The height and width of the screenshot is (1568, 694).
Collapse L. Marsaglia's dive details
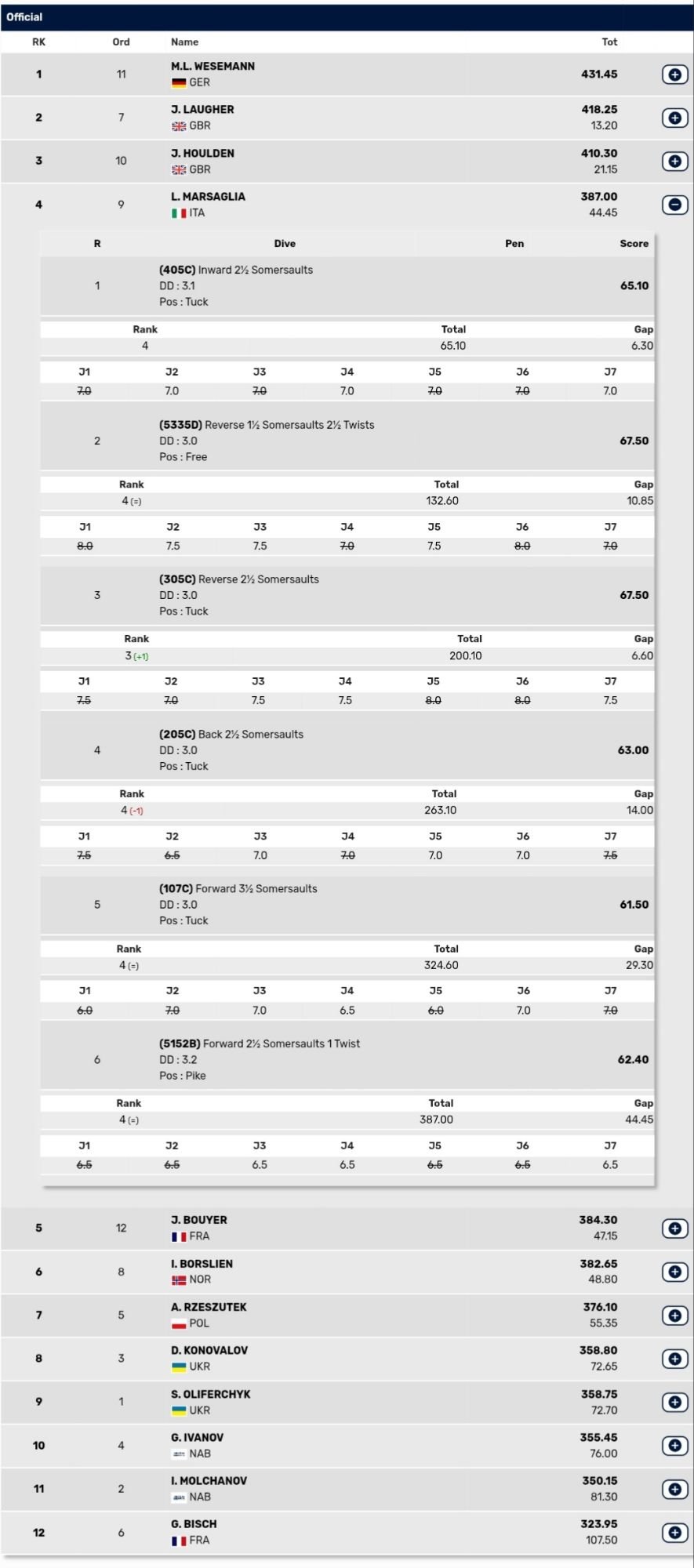pos(674,205)
